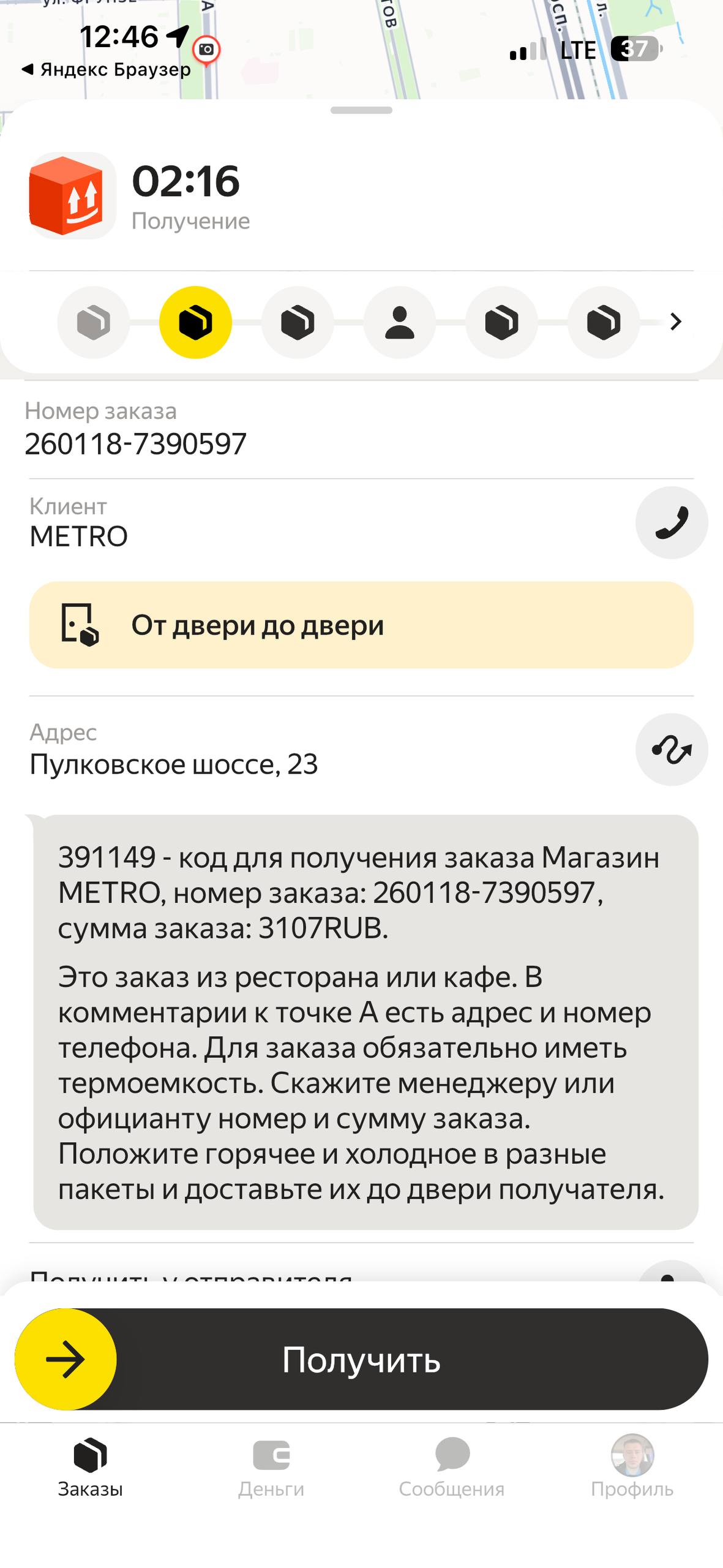Screen dimensions: 723x1568
Task: Confirm pickup with the Получить button
Action: point(361,1359)
